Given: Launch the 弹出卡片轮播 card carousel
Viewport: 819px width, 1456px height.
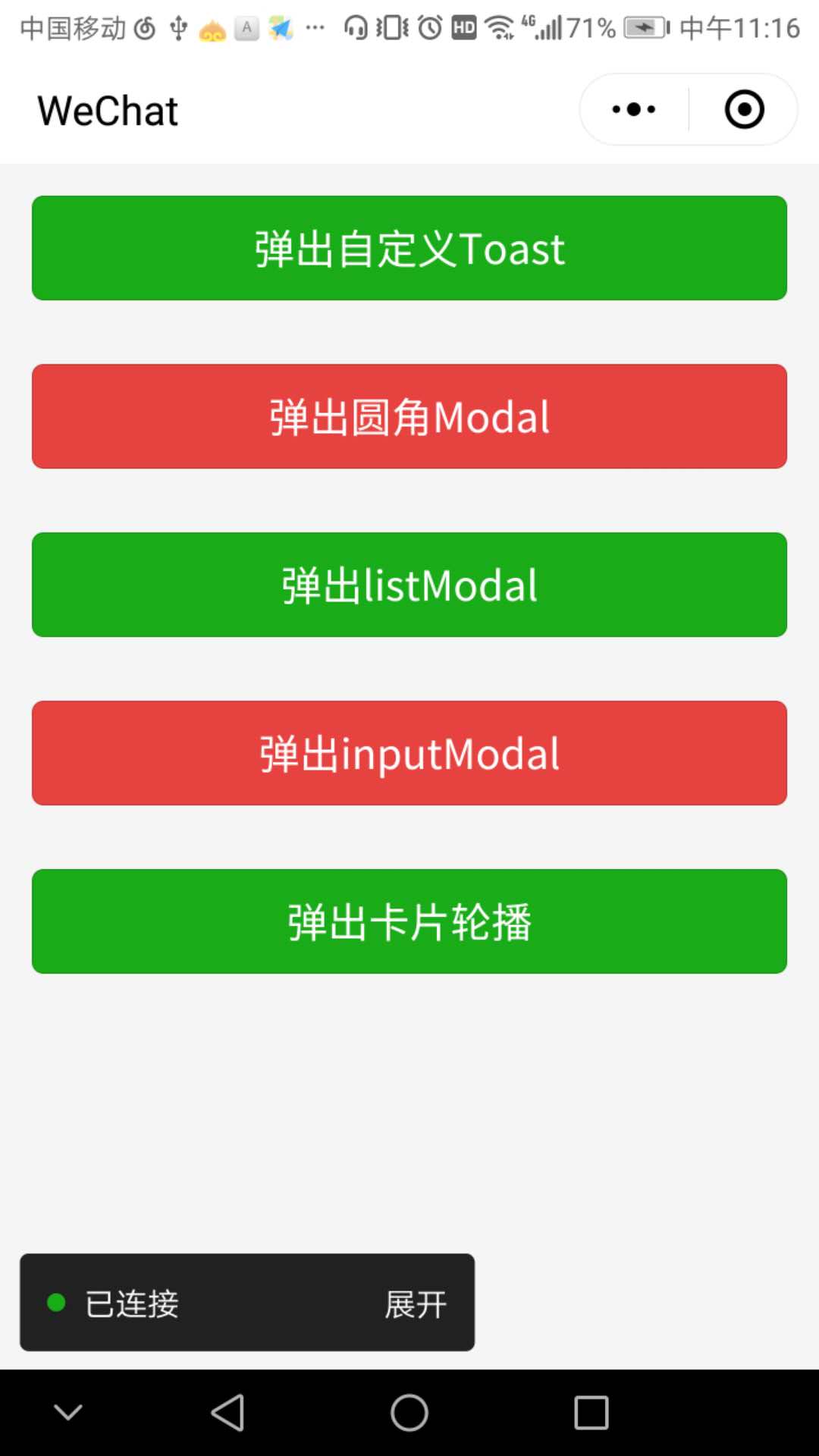Looking at the screenshot, I should point(409,921).
